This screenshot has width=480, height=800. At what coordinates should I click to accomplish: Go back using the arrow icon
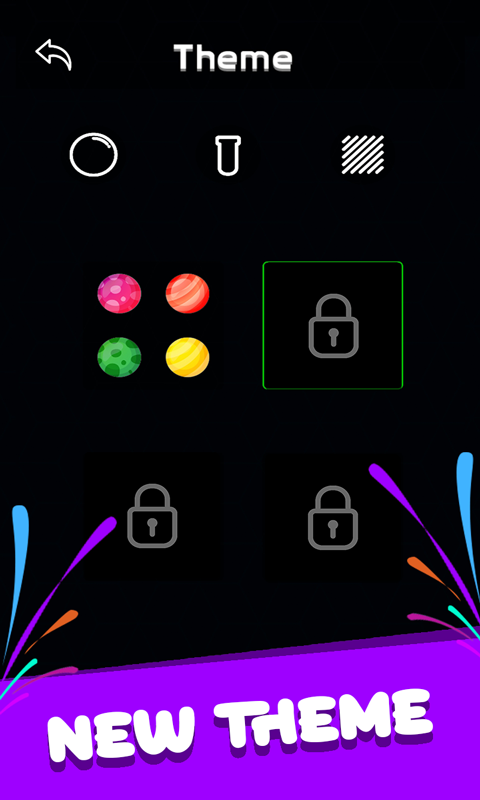[54, 54]
